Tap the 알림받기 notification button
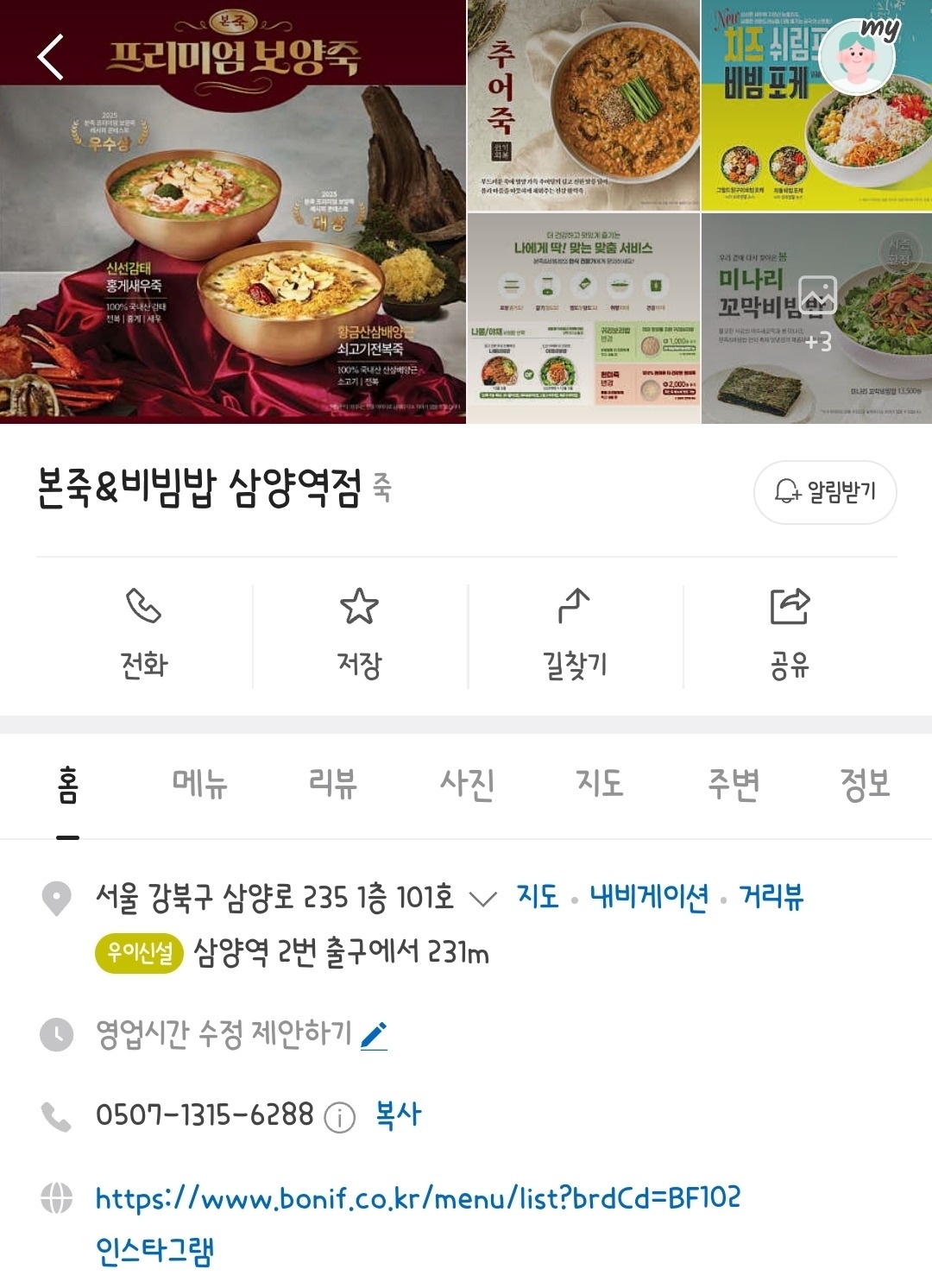The image size is (932, 1288). click(824, 492)
